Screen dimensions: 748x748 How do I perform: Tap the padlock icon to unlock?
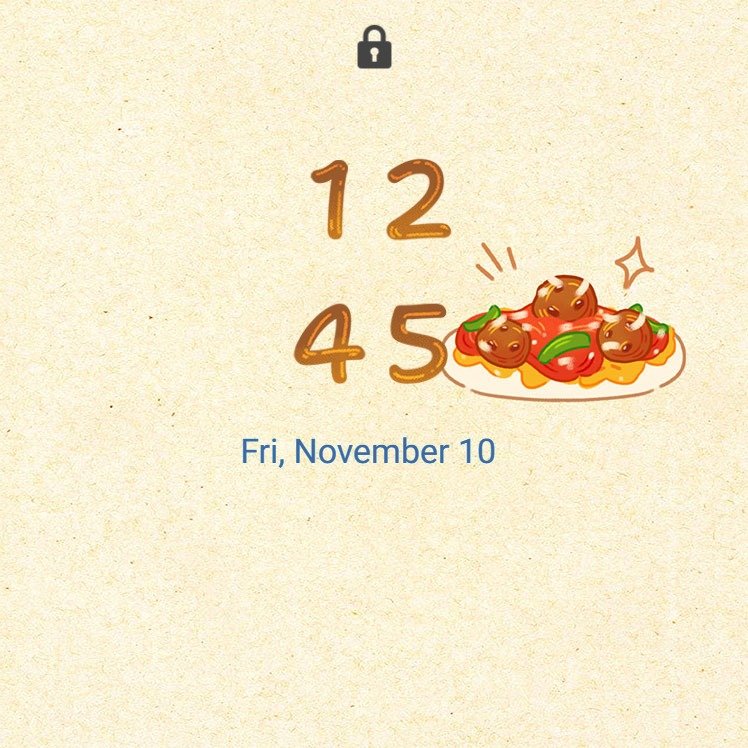click(x=374, y=48)
